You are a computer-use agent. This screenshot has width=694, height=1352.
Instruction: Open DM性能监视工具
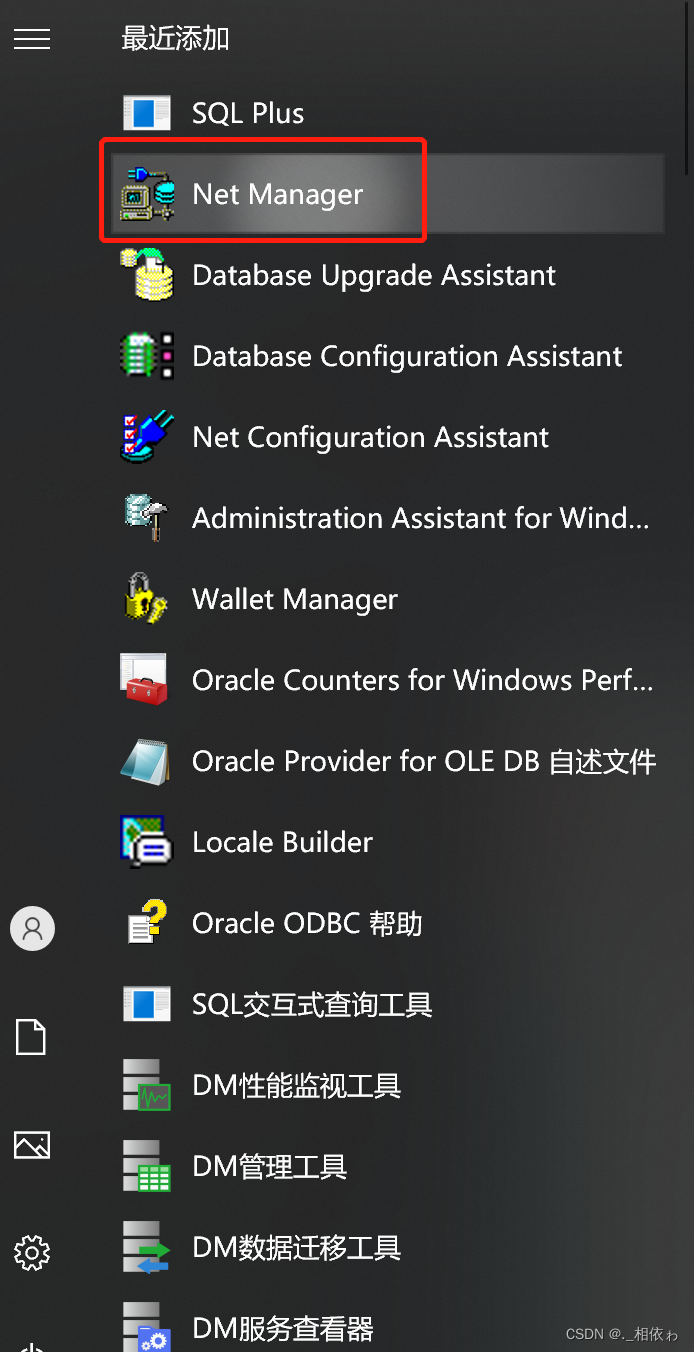296,1085
